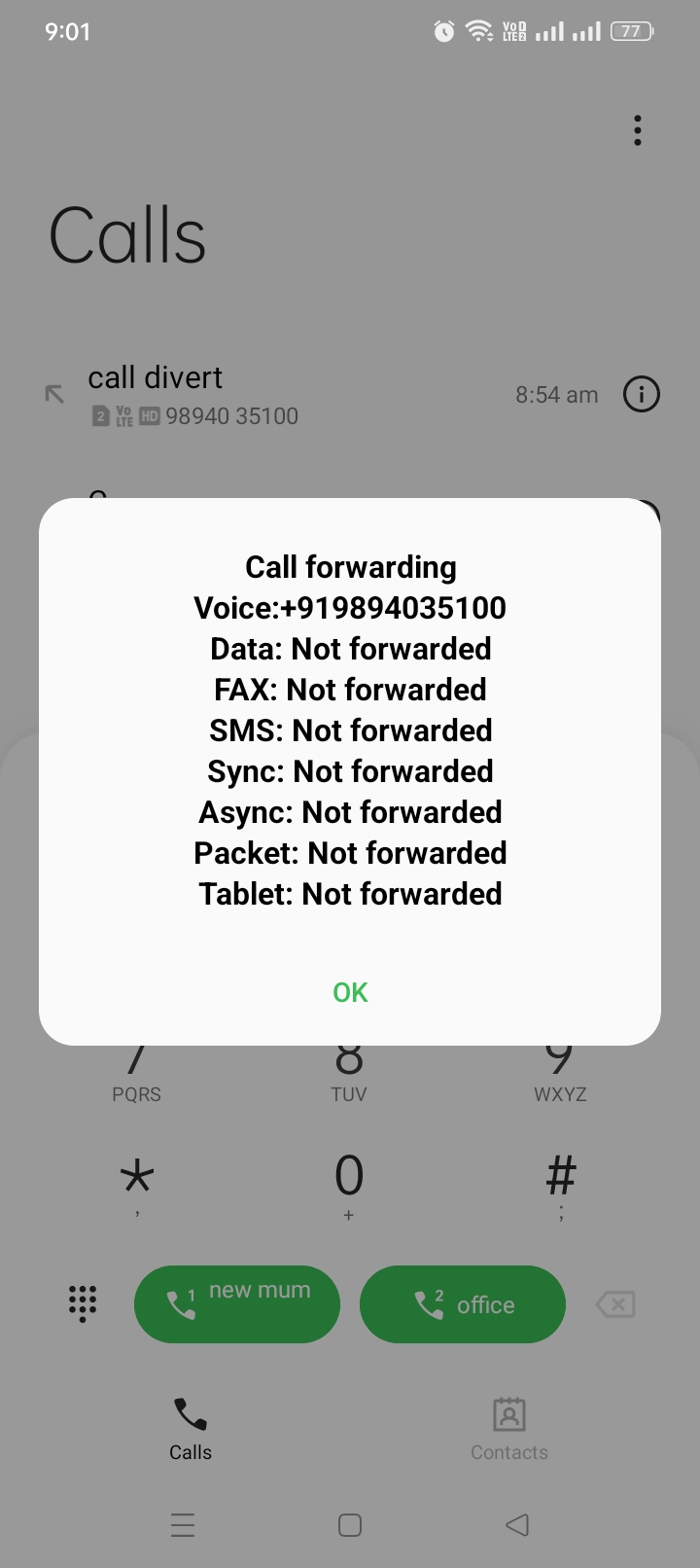Image resolution: width=700 pixels, height=1568 pixels.
Task: Dial the 0 key
Action: [x=349, y=1183]
